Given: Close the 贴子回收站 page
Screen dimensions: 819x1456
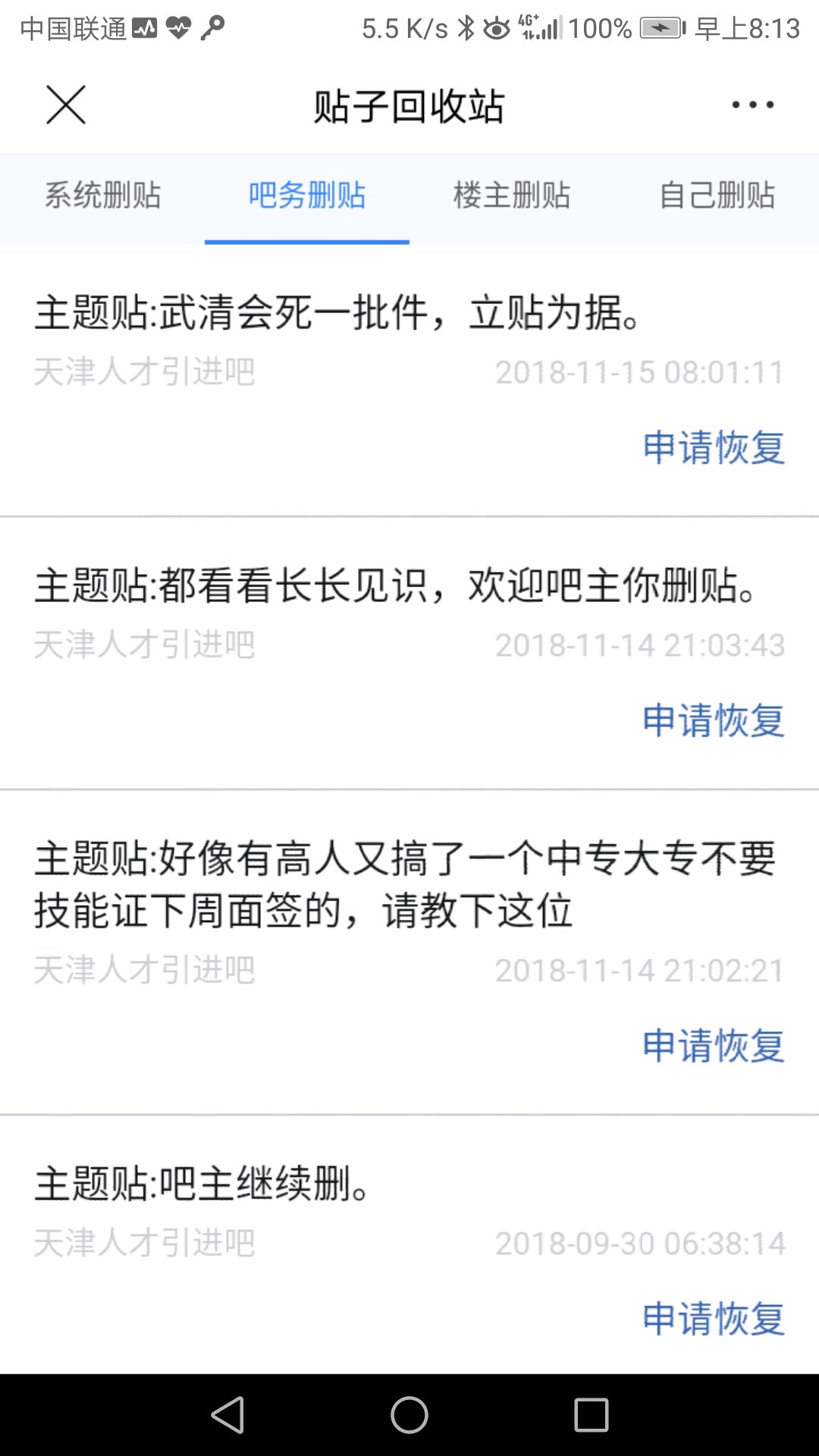Looking at the screenshot, I should click(x=66, y=105).
